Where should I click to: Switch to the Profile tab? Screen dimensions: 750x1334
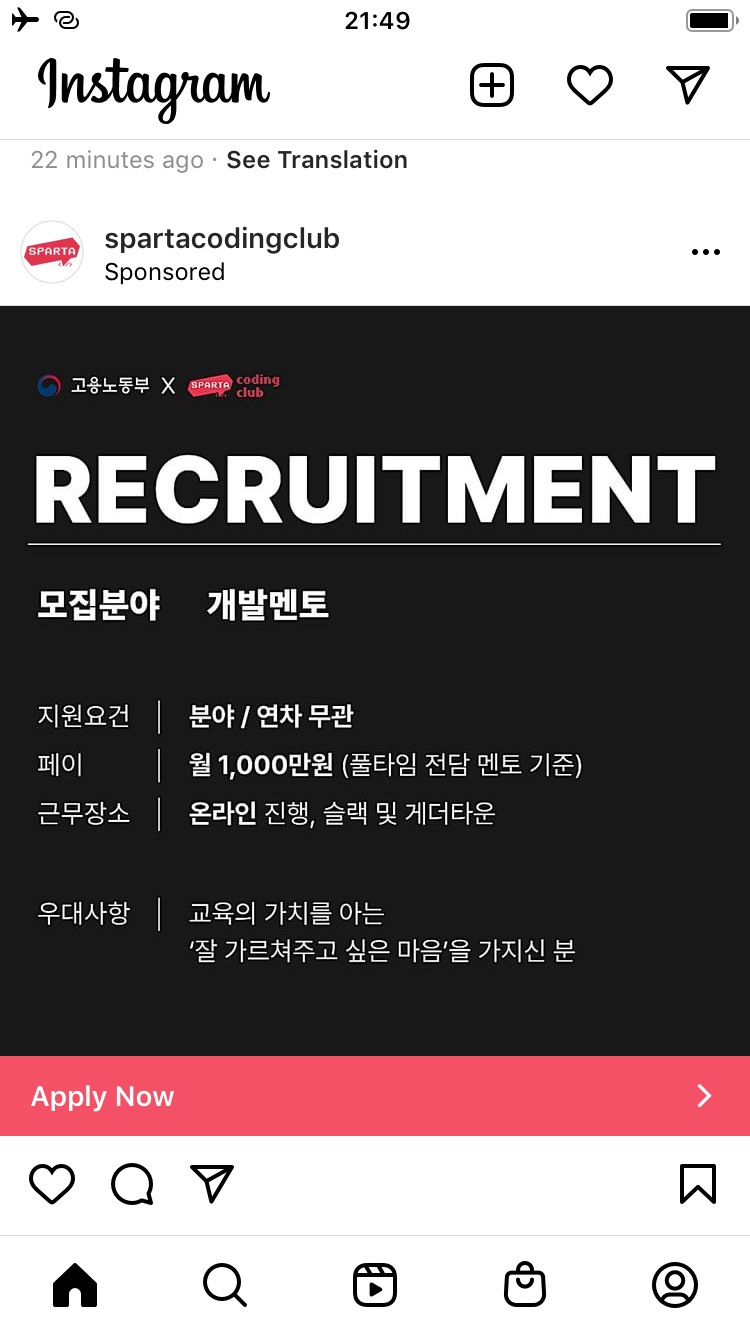675,1285
